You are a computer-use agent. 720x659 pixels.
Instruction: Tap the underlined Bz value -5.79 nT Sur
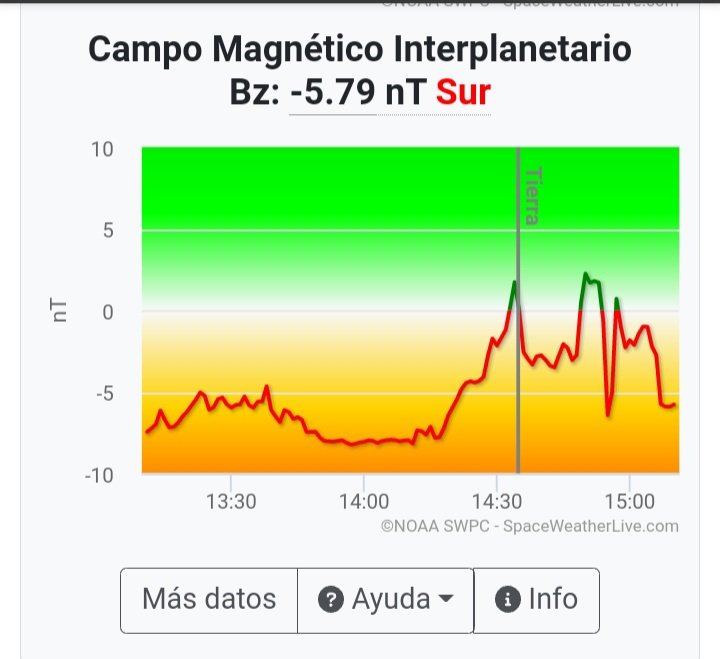(390, 93)
